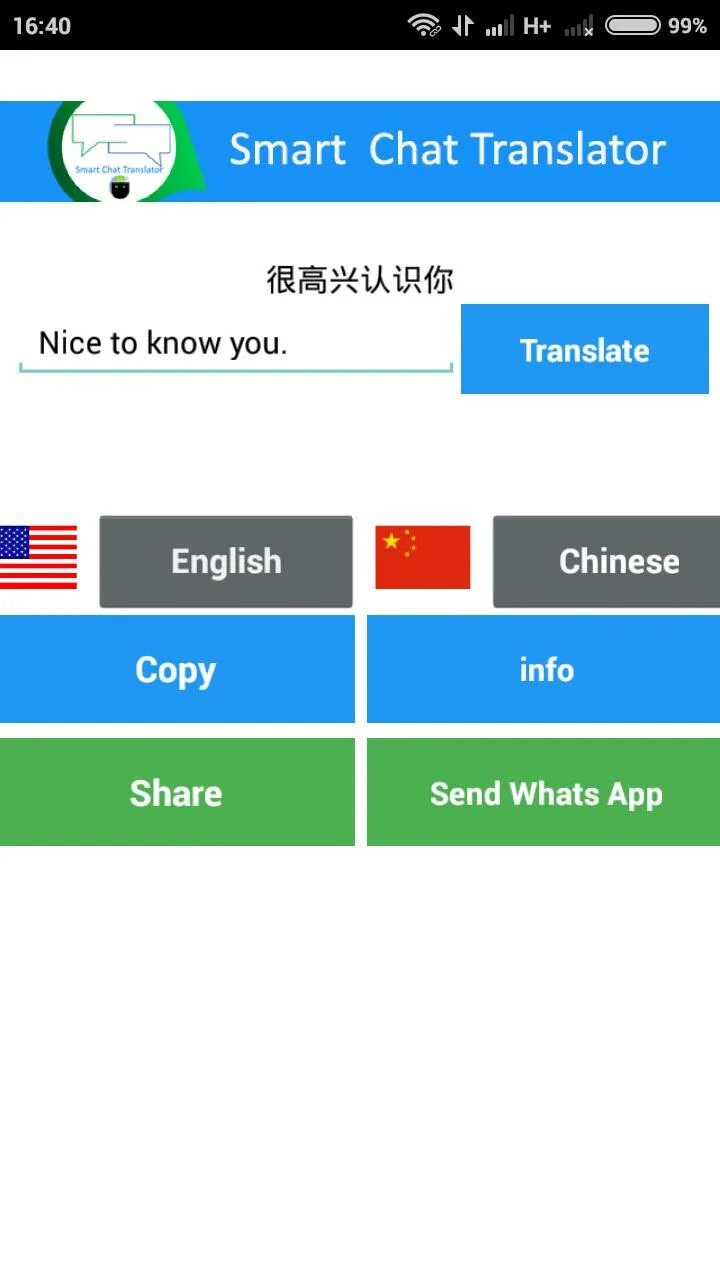Tap the Translate button
This screenshot has height=1280, width=720.
(x=585, y=349)
